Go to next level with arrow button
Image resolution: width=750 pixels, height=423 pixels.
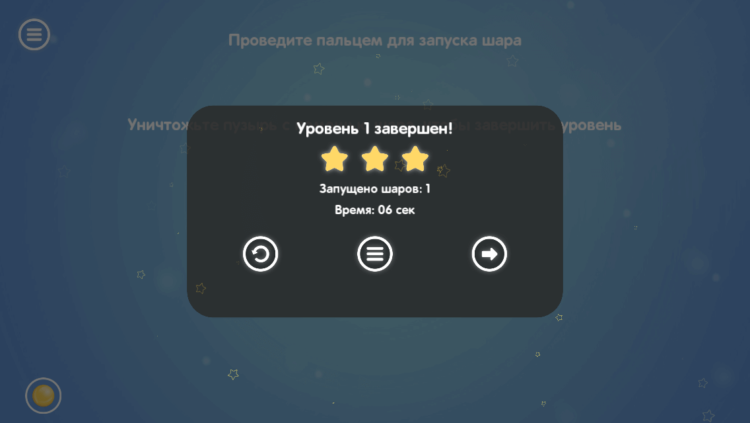489,255
